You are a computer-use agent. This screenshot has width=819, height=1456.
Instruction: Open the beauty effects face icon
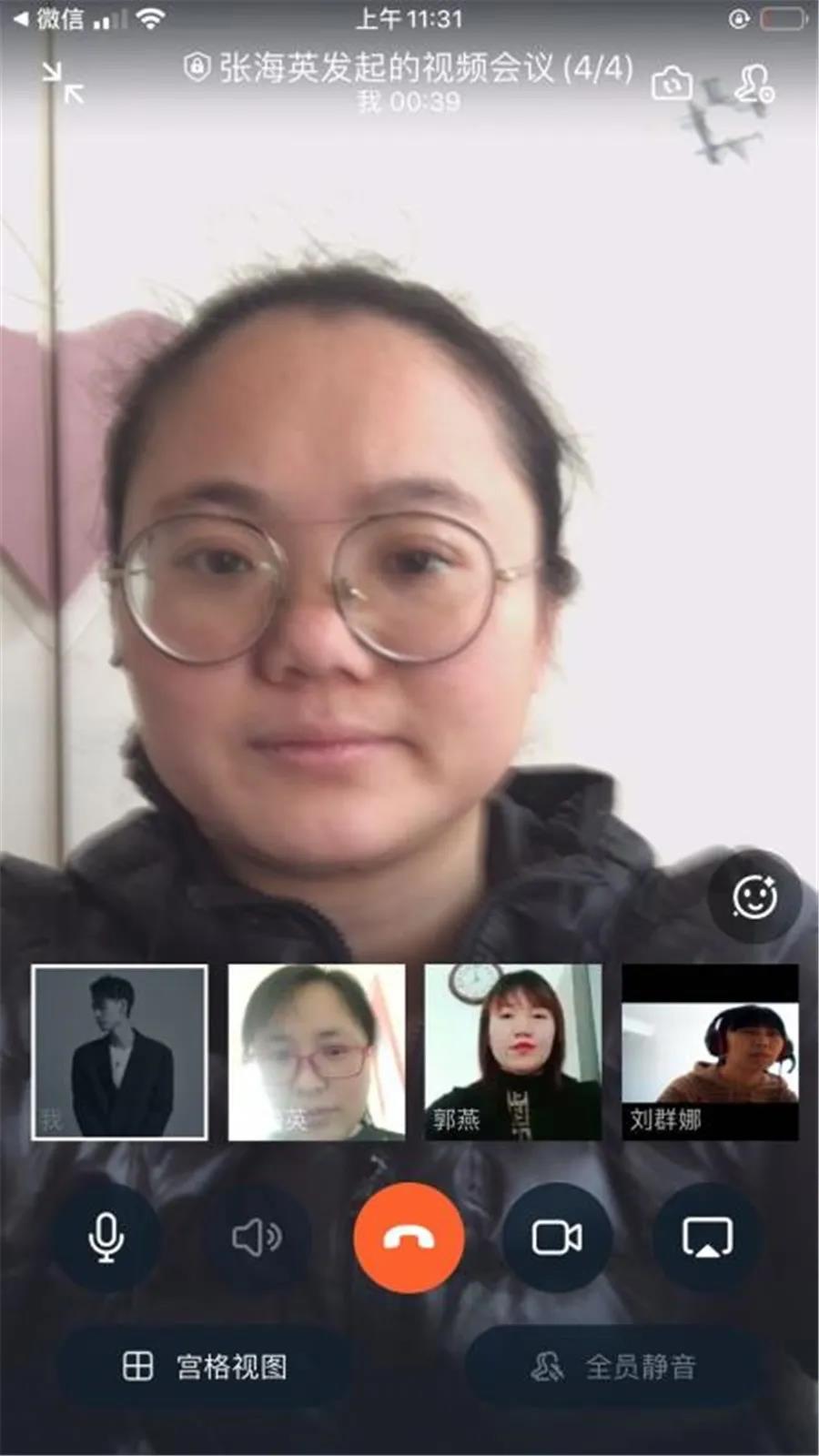pos(754,897)
